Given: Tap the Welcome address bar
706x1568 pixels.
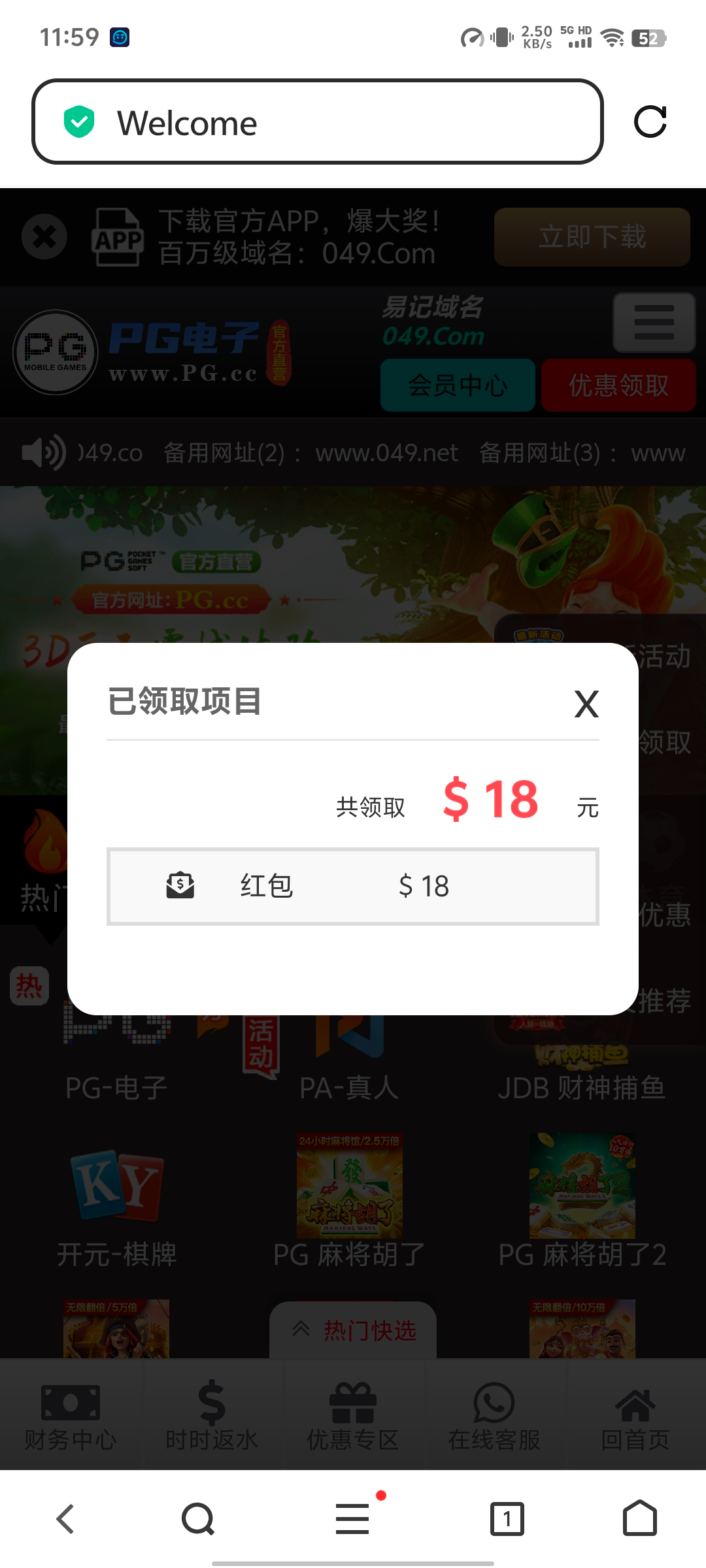Looking at the screenshot, I should (317, 122).
